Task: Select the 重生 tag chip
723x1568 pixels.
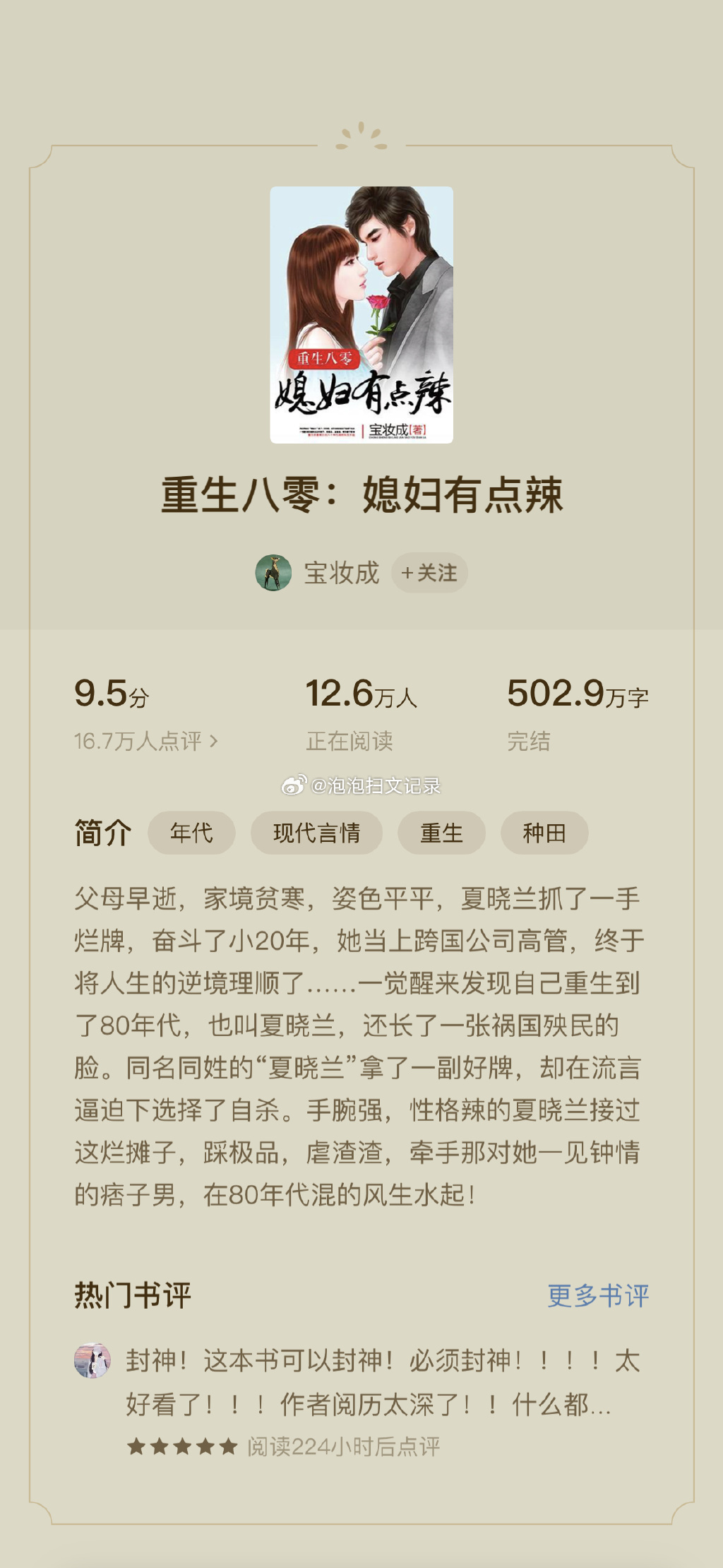Action: coord(441,833)
